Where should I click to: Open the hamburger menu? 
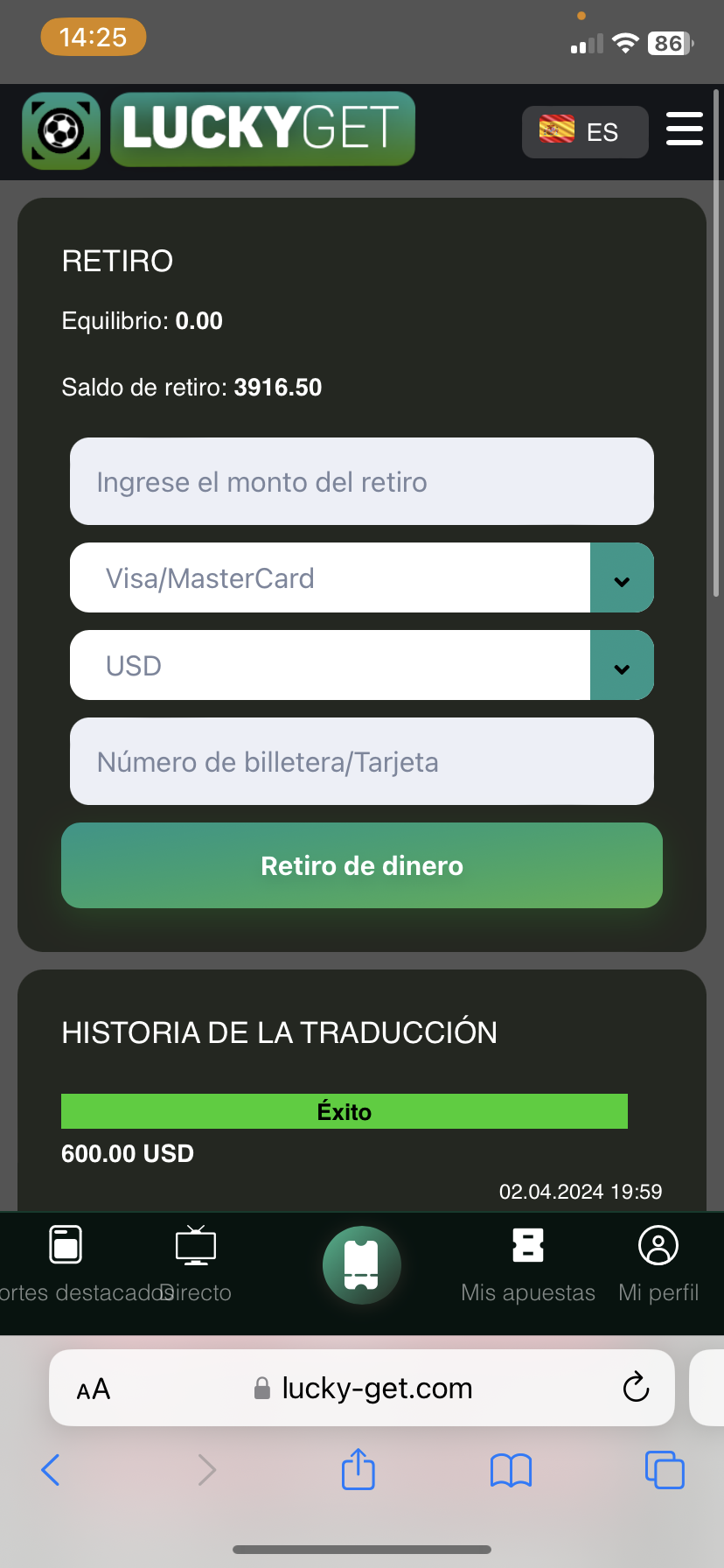tap(684, 129)
